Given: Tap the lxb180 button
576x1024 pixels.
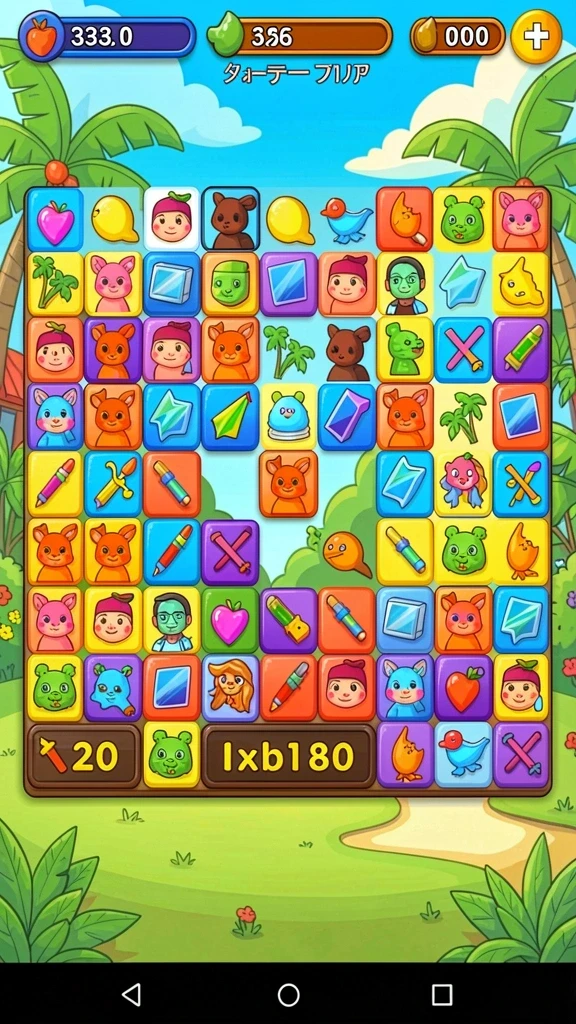Looking at the screenshot, I should click(x=289, y=756).
